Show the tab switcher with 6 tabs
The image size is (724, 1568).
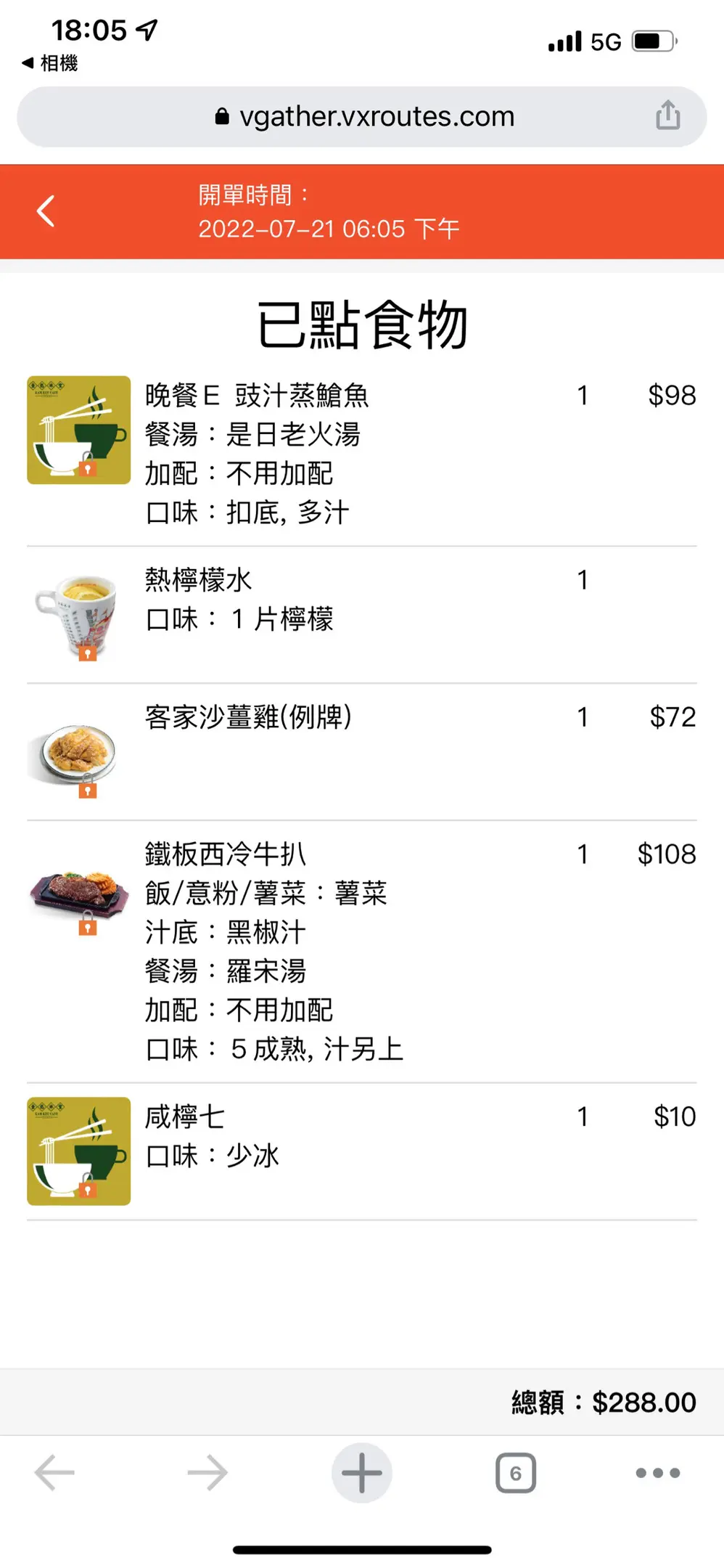click(x=515, y=1473)
